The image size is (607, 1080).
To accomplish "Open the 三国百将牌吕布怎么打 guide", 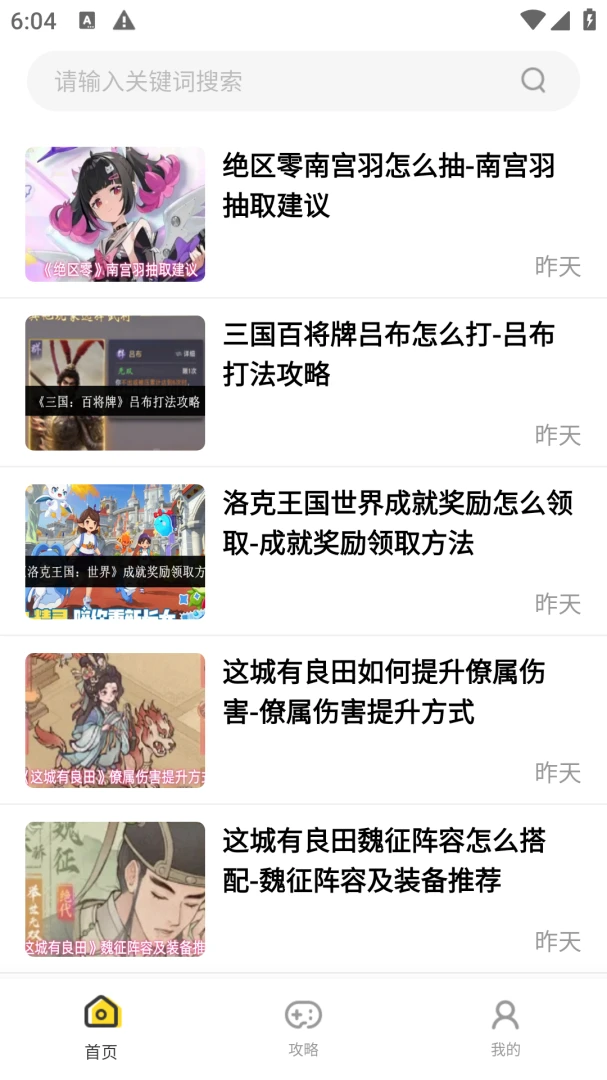I will click(303, 383).
